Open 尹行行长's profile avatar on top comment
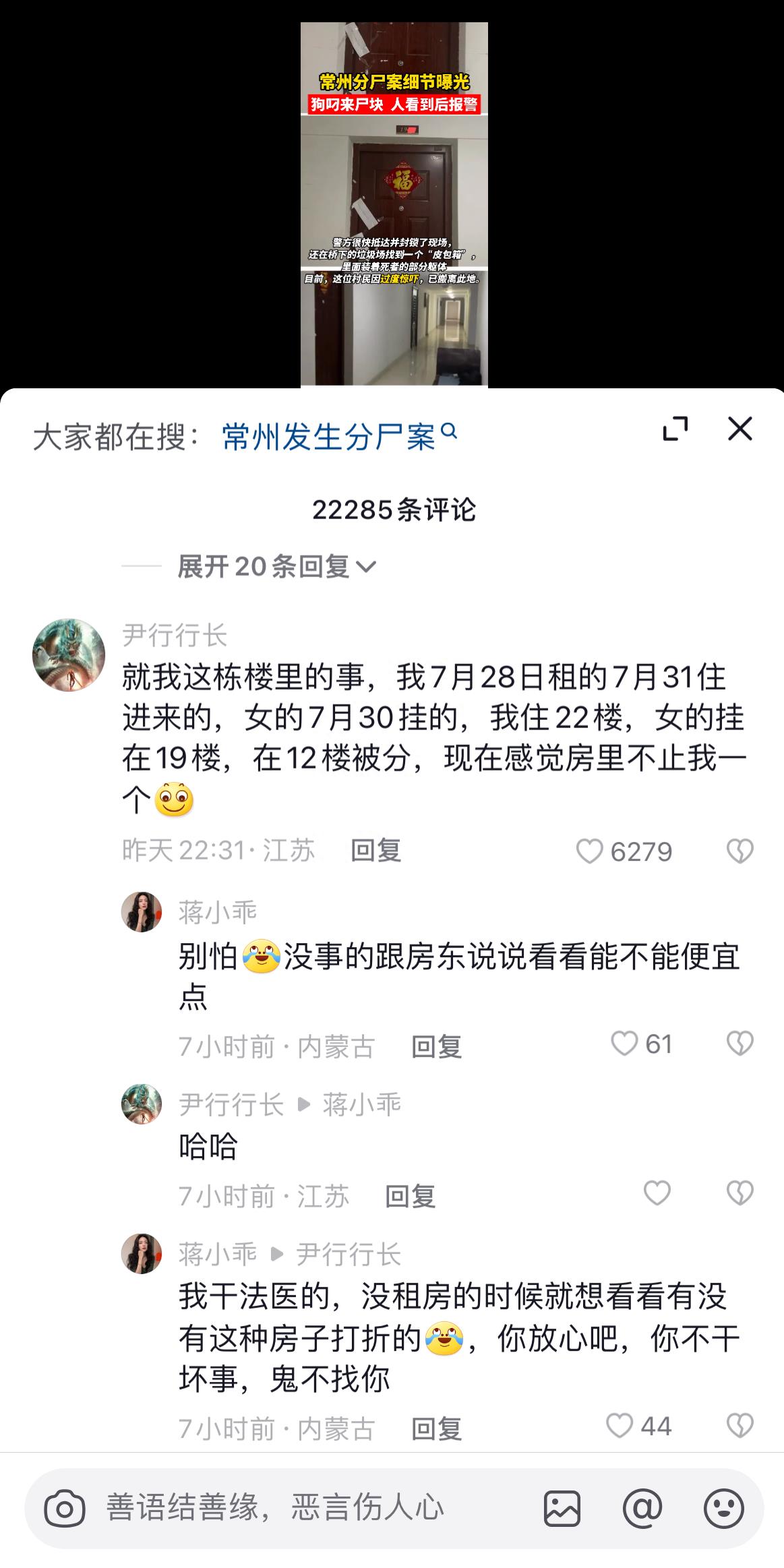 pyautogui.click(x=69, y=655)
